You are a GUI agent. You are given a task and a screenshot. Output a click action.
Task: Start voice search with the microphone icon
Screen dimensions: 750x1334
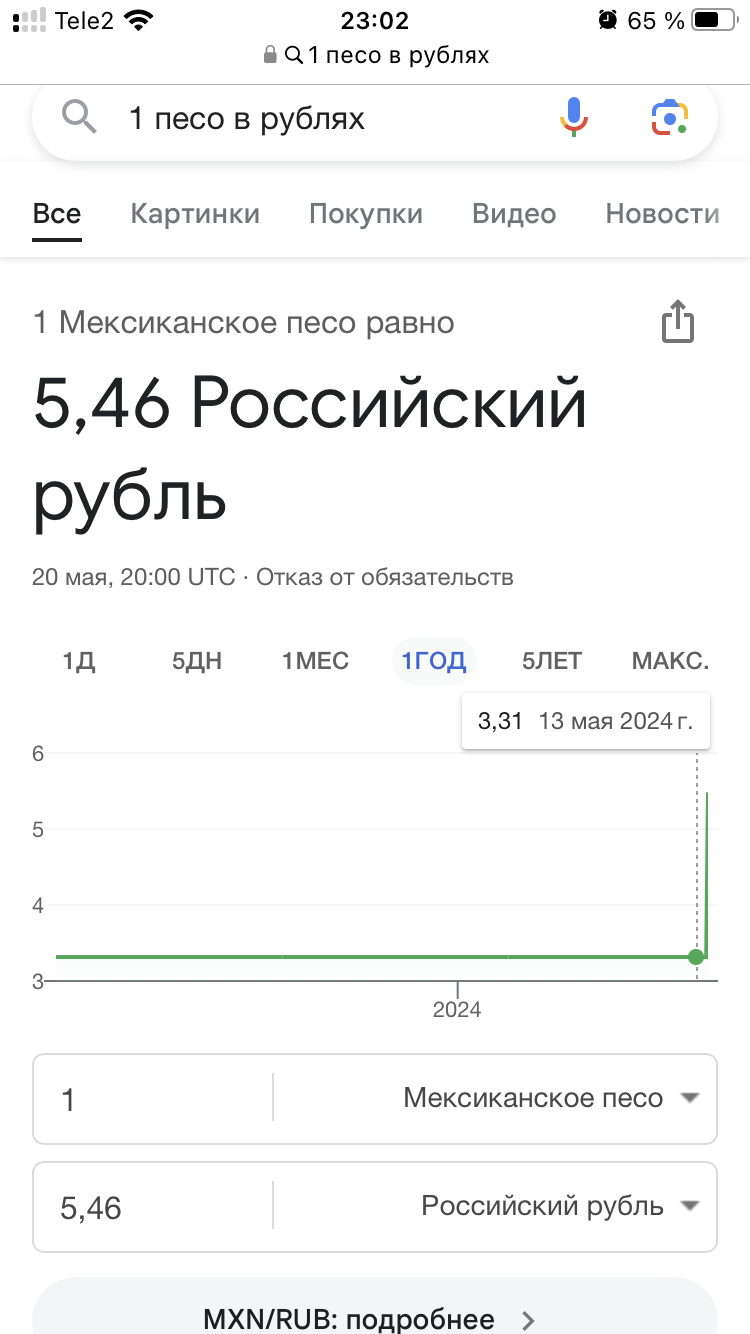tap(574, 118)
